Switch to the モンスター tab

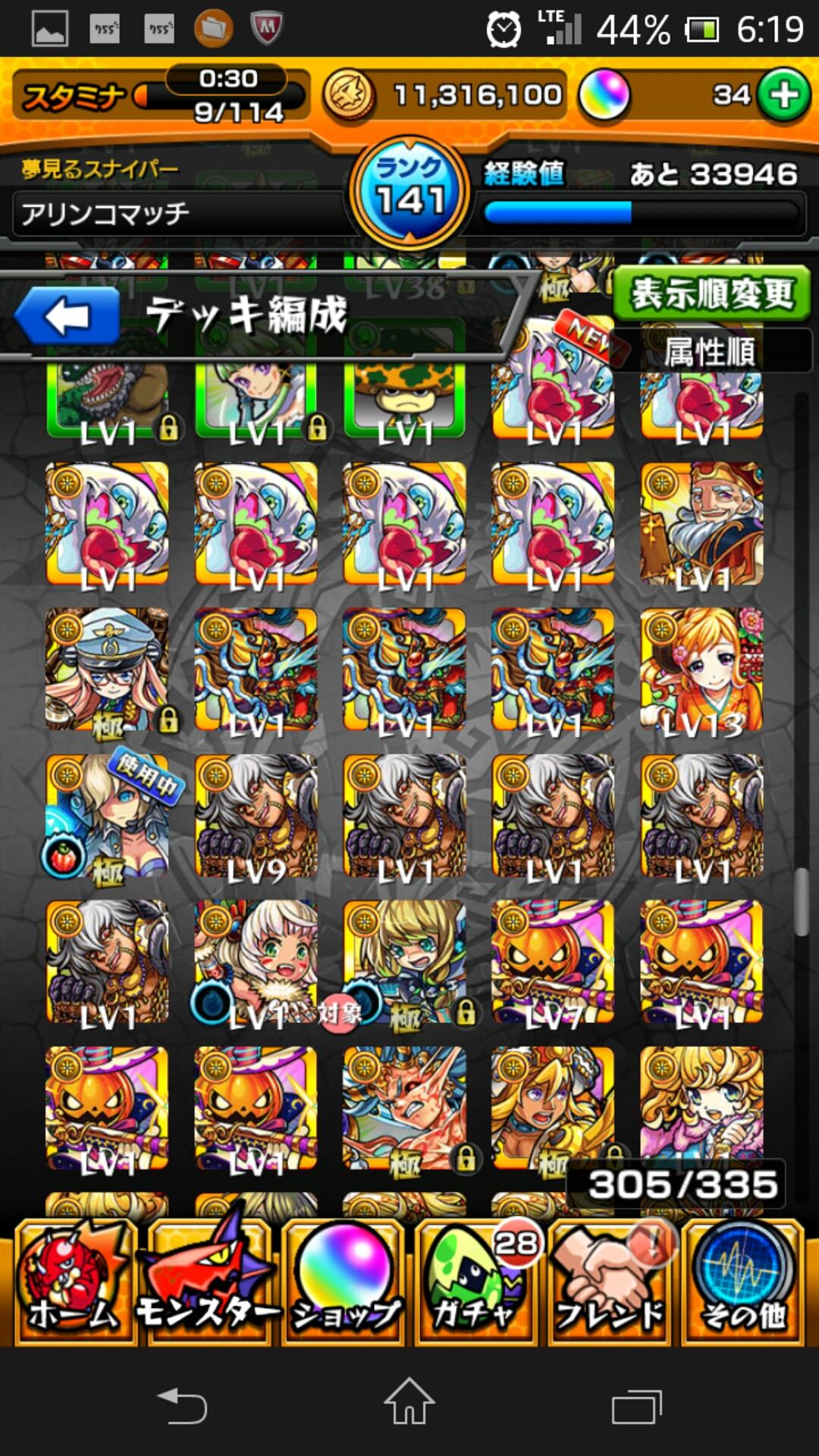209,1282
